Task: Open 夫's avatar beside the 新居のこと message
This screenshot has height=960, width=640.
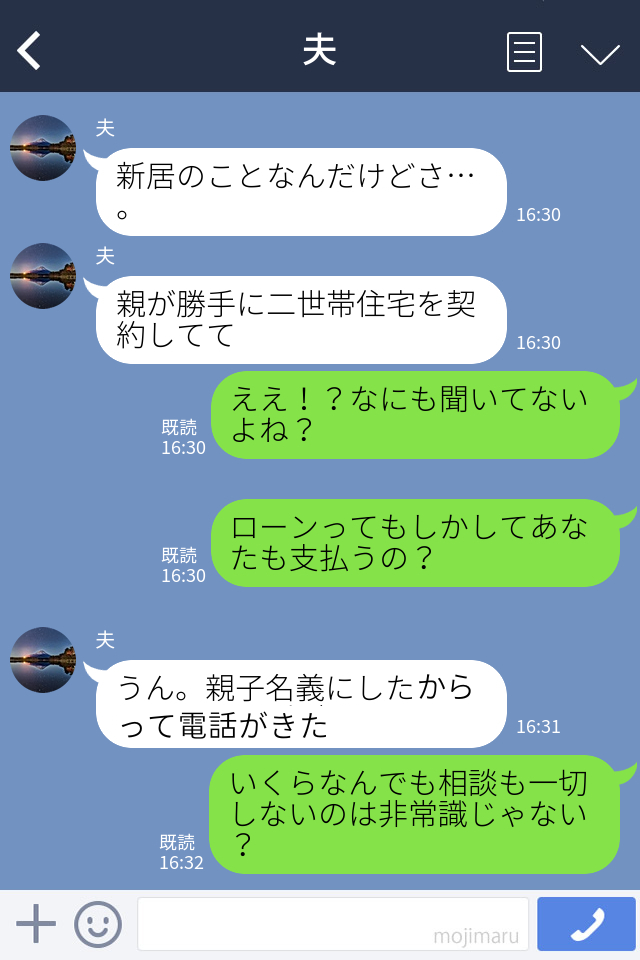Action: (x=43, y=148)
